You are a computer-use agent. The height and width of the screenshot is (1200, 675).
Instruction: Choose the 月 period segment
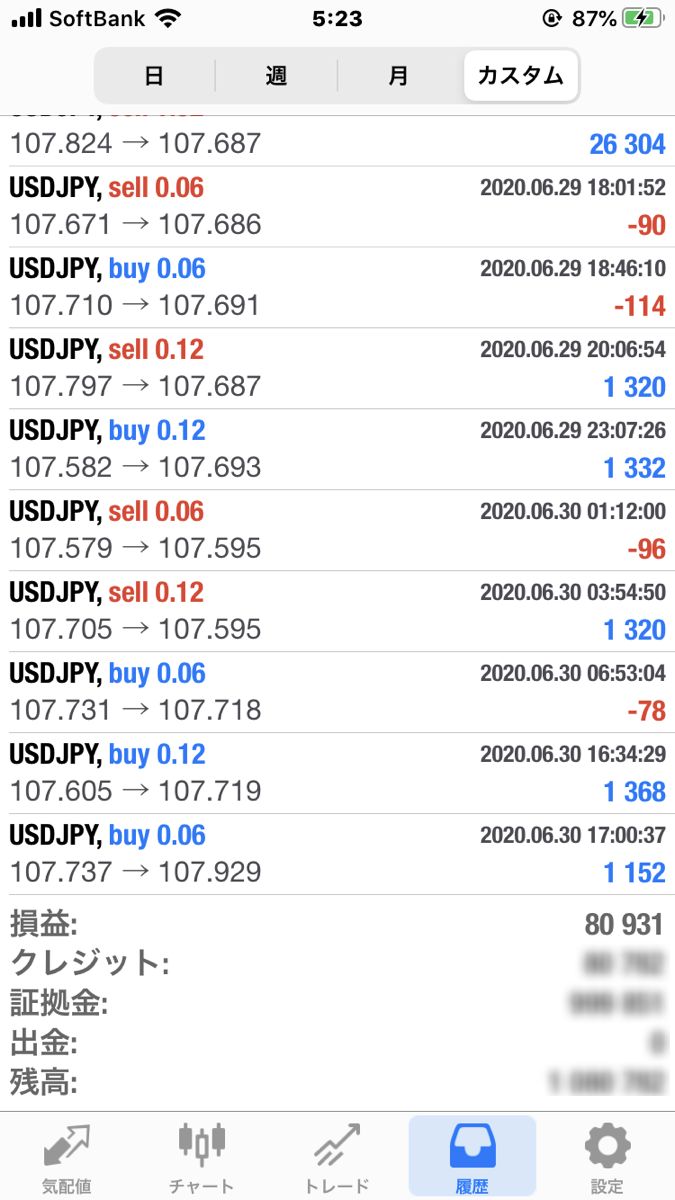pyautogui.click(x=399, y=75)
